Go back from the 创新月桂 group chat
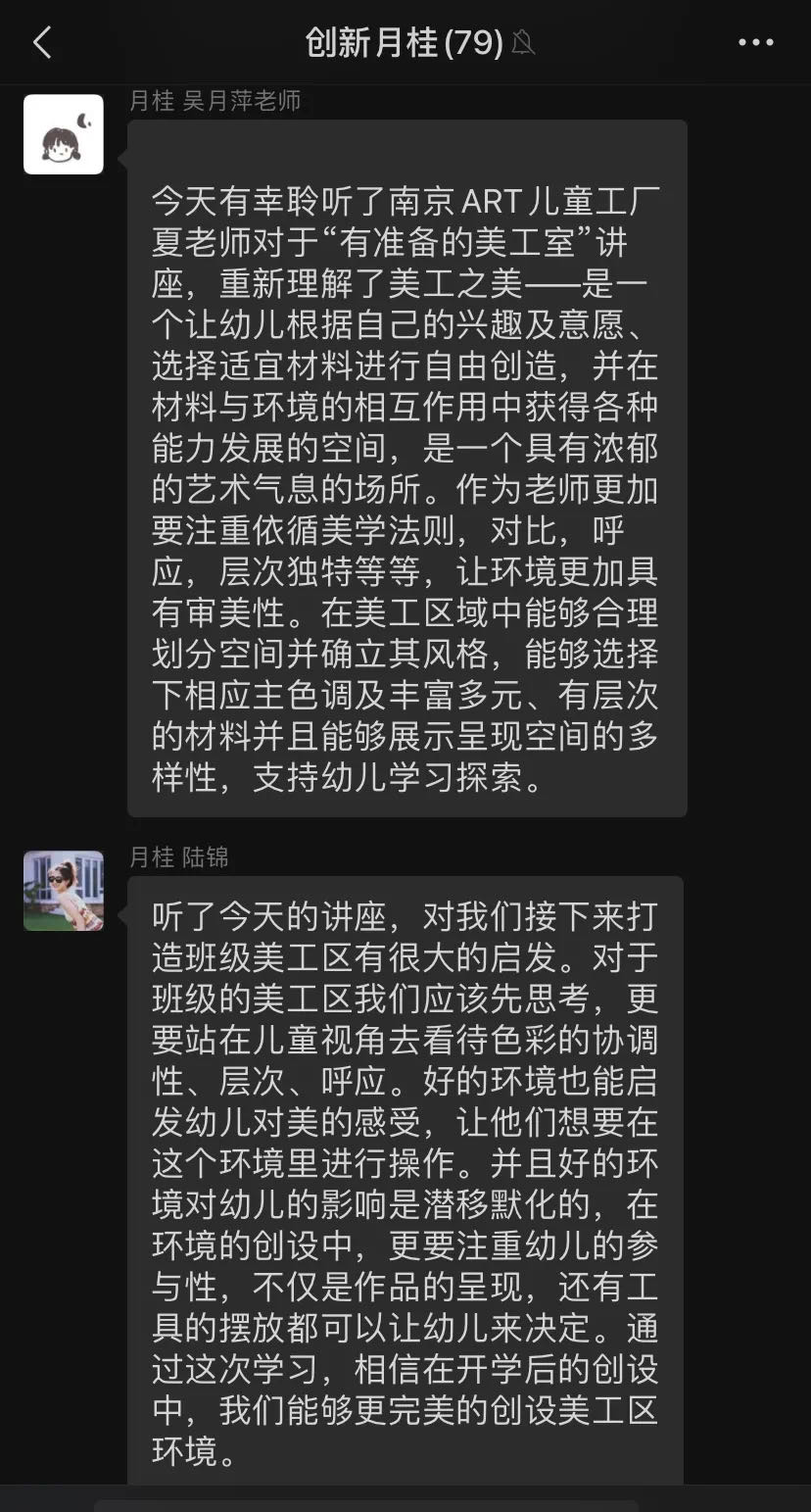The width and height of the screenshot is (811, 1512). point(41,42)
